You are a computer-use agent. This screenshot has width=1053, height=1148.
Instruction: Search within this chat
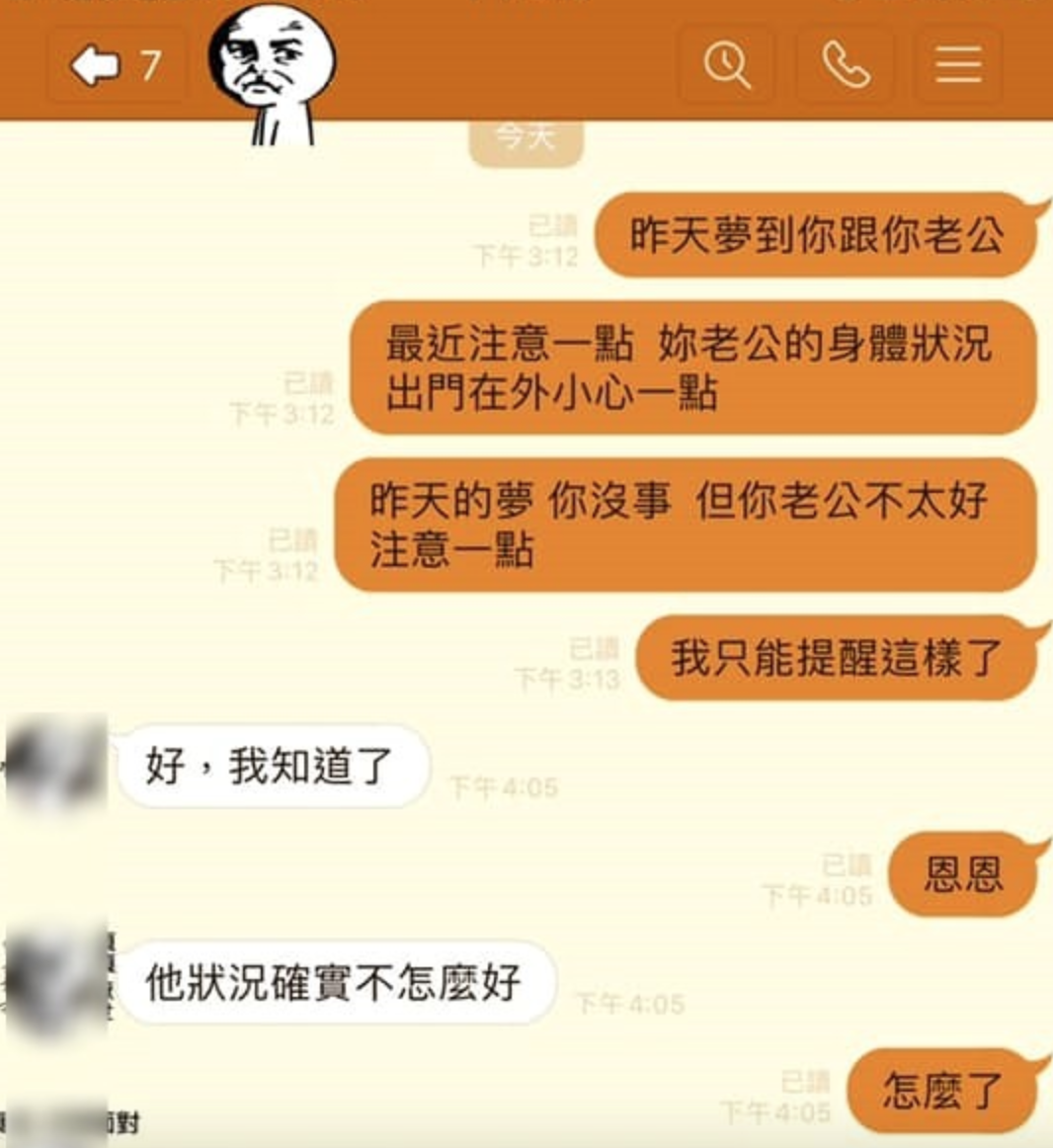[726, 65]
